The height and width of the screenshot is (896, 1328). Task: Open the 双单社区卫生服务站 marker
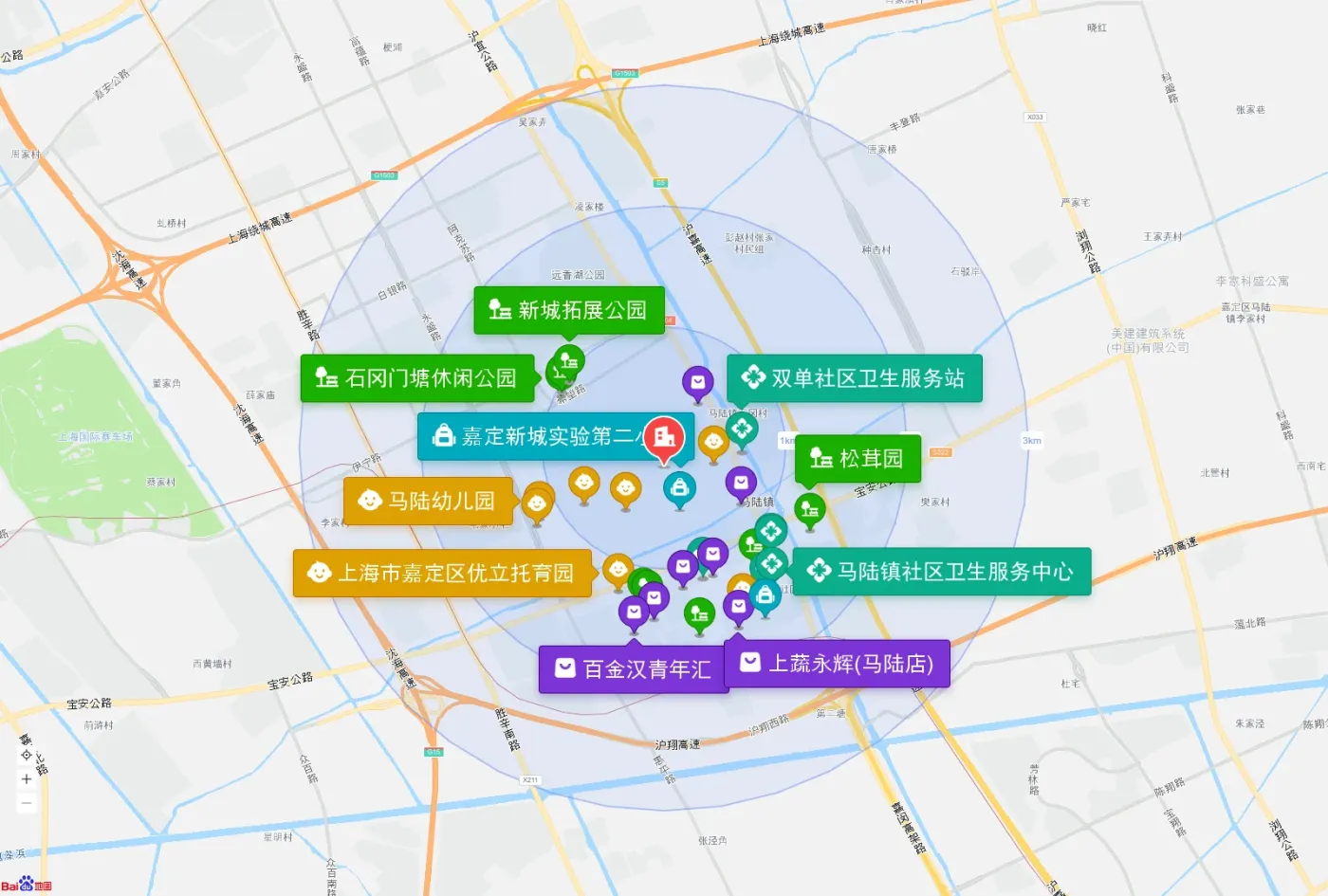855,378
